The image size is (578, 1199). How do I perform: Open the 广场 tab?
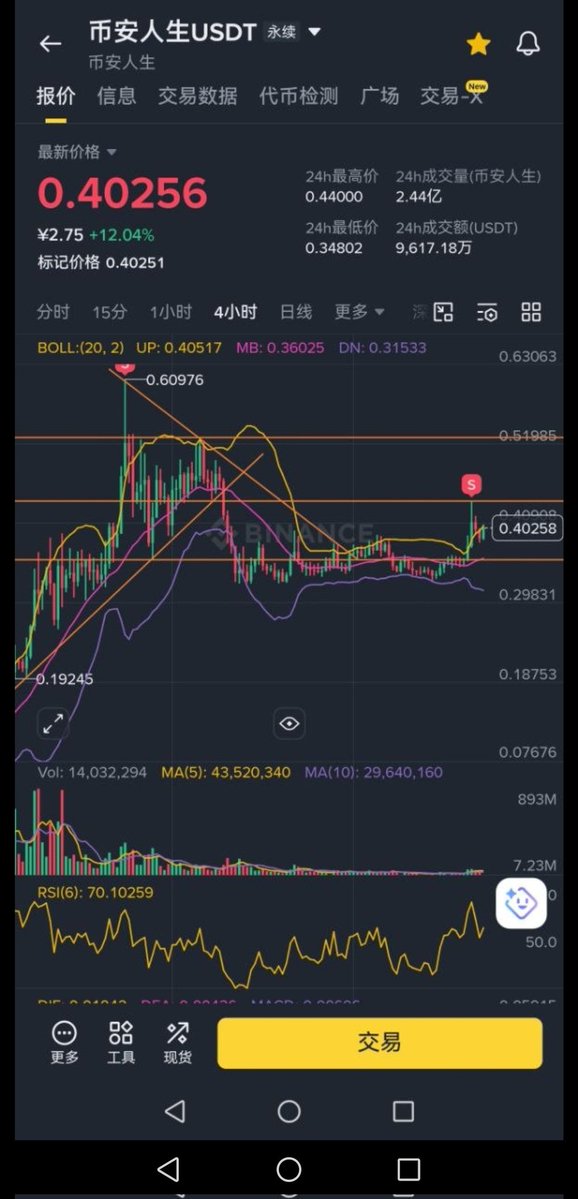click(379, 96)
